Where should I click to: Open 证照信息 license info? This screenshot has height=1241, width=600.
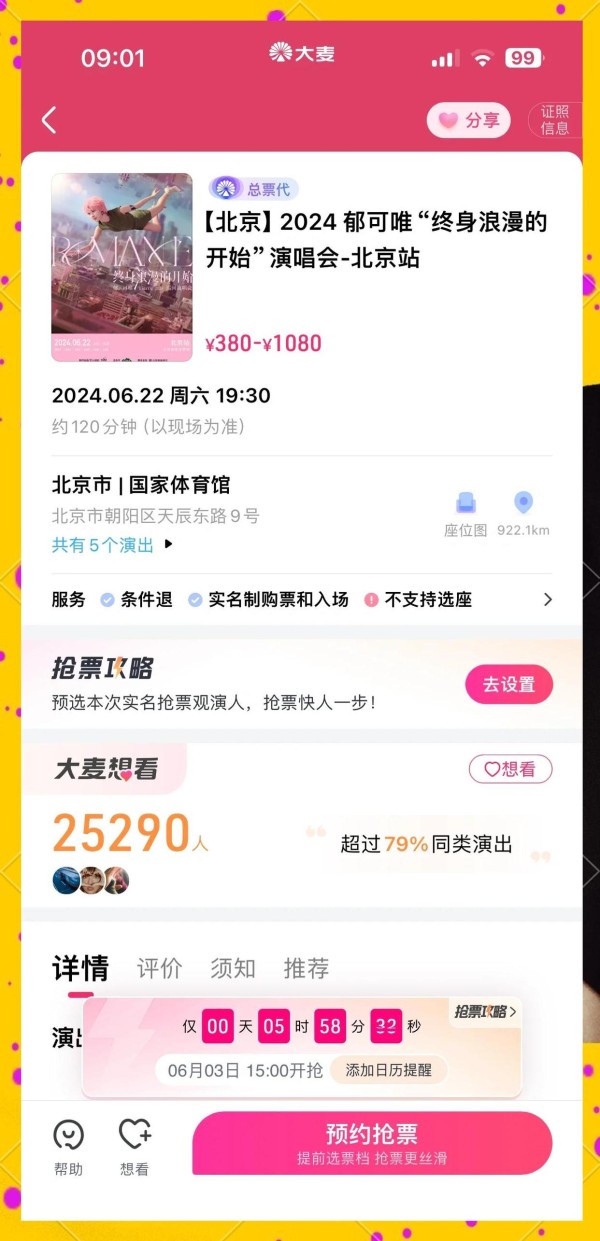point(555,120)
